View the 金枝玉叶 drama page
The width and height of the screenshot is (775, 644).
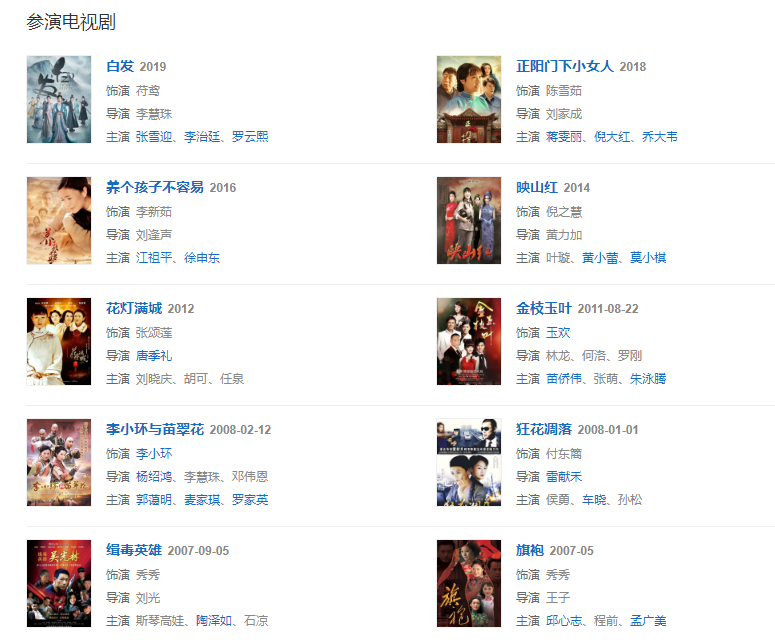coord(544,309)
